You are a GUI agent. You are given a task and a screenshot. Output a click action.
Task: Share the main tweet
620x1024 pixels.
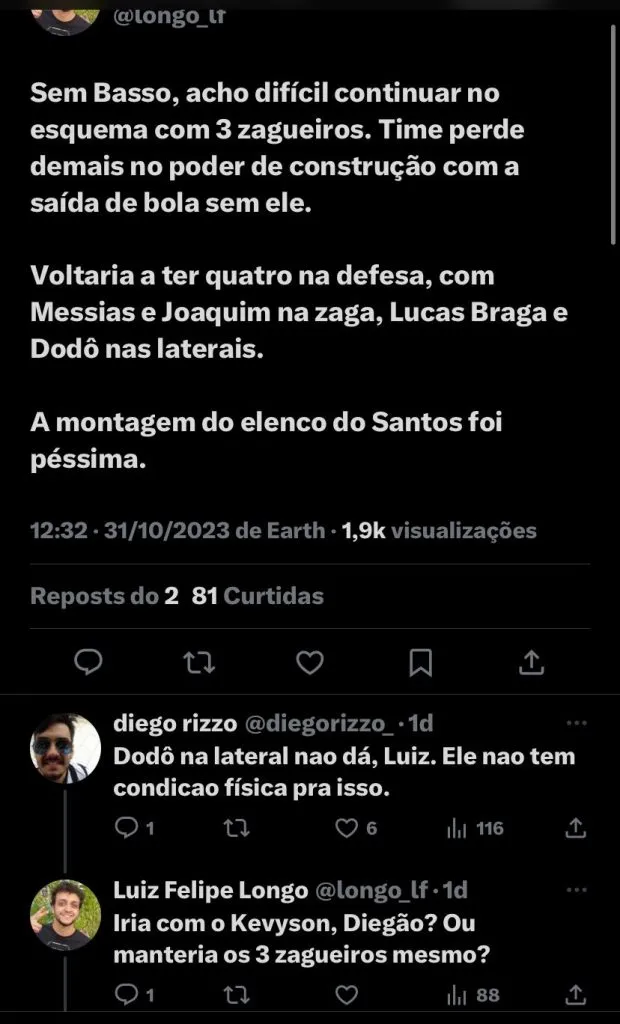(x=532, y=662)
